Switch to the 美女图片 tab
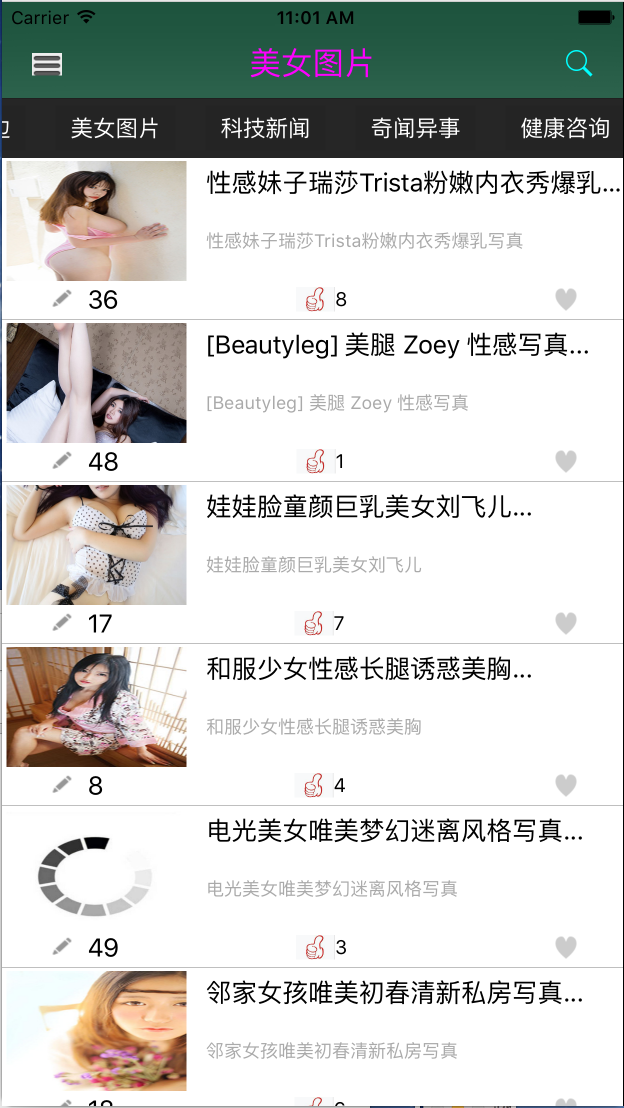The width and height of the screenshot is (624, 1108). pos(114,128)
